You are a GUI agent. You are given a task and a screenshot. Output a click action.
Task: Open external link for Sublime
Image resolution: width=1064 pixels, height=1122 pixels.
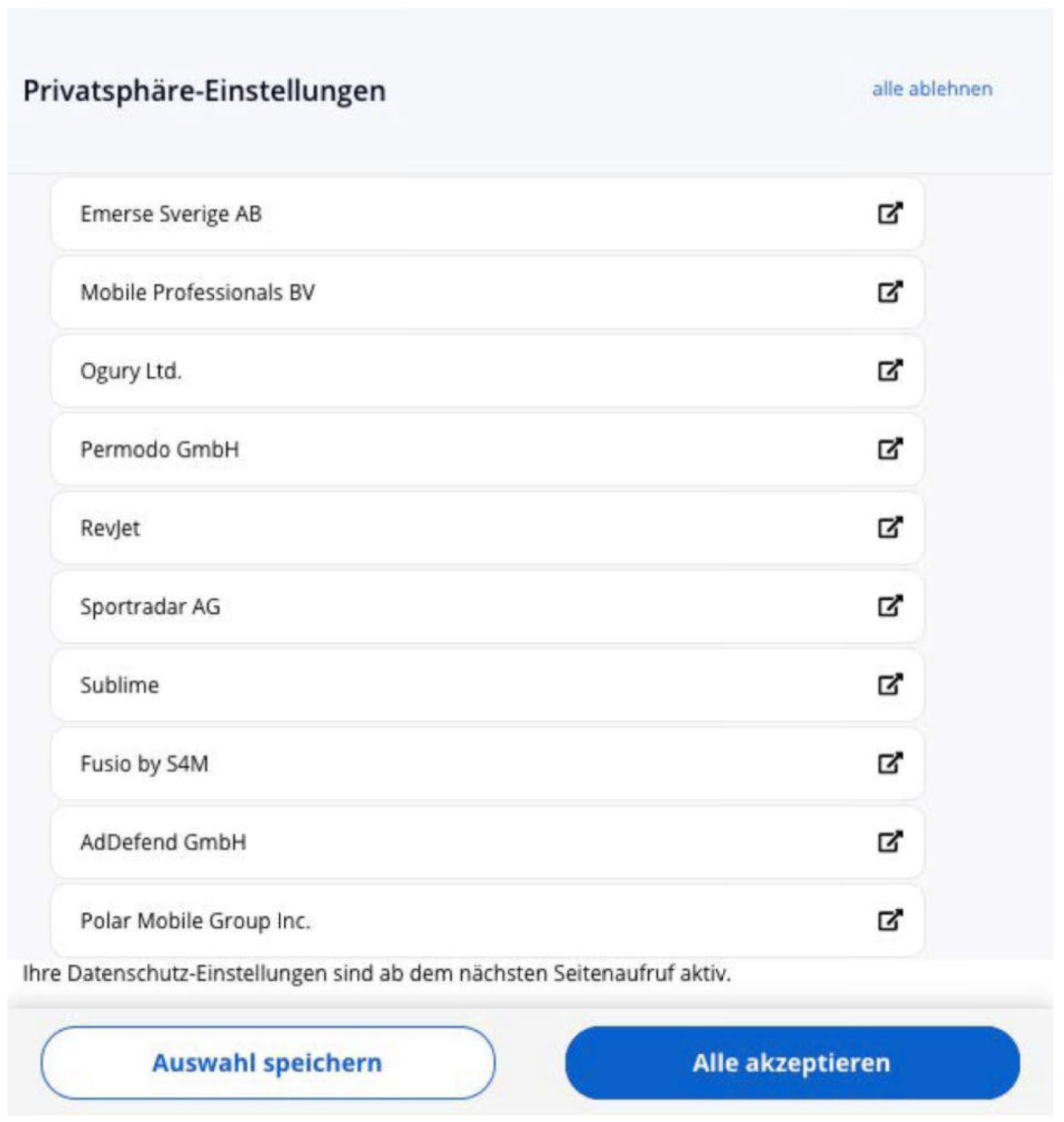(x=889, y=685)
